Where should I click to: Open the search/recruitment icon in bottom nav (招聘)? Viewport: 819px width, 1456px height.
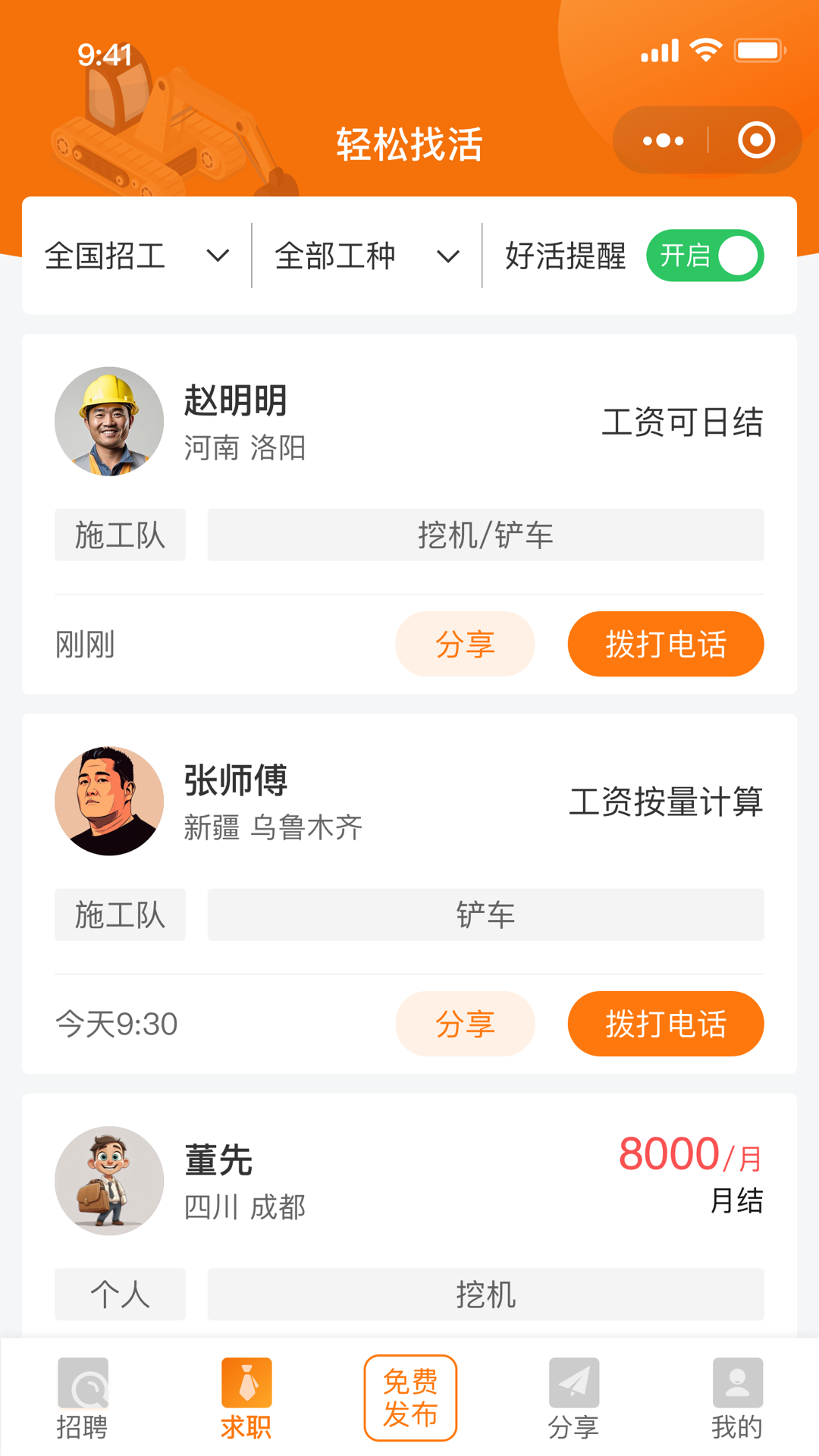83,1382
